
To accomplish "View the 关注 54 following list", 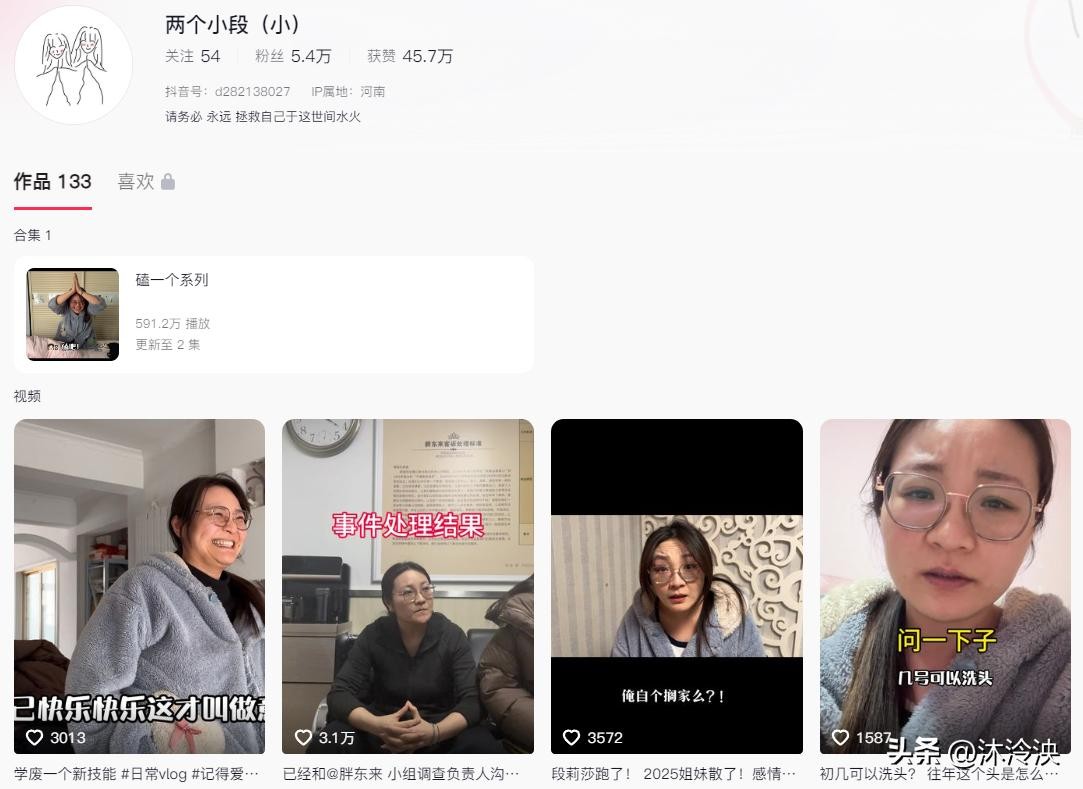I will tap(192, 57).
